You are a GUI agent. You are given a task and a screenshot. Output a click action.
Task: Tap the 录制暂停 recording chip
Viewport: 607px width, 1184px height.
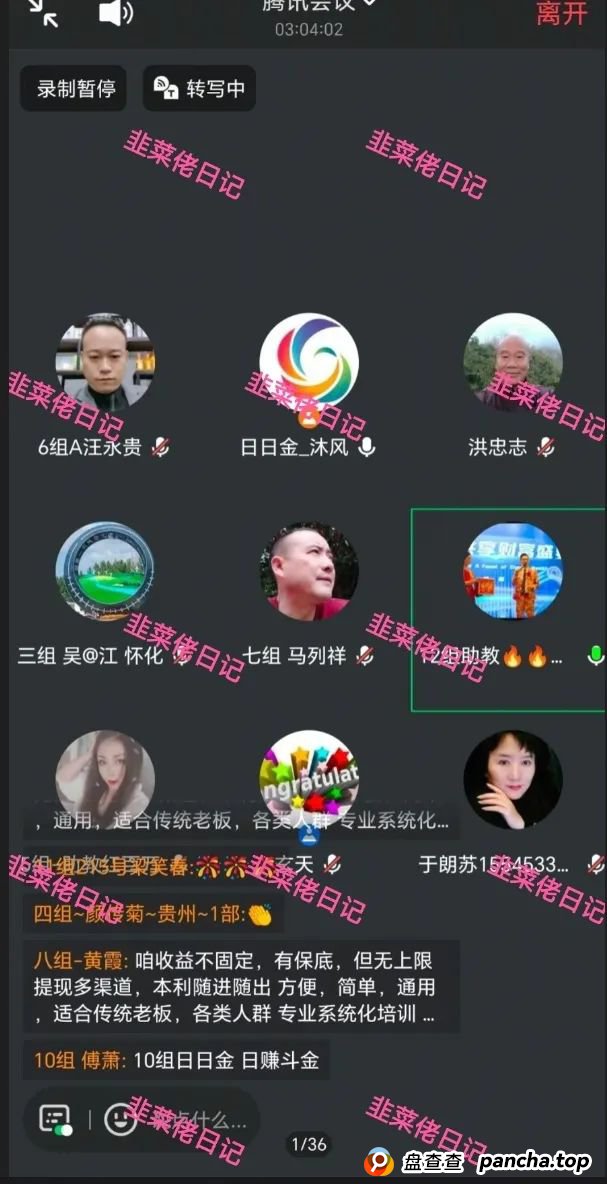[x=76, y=89]
